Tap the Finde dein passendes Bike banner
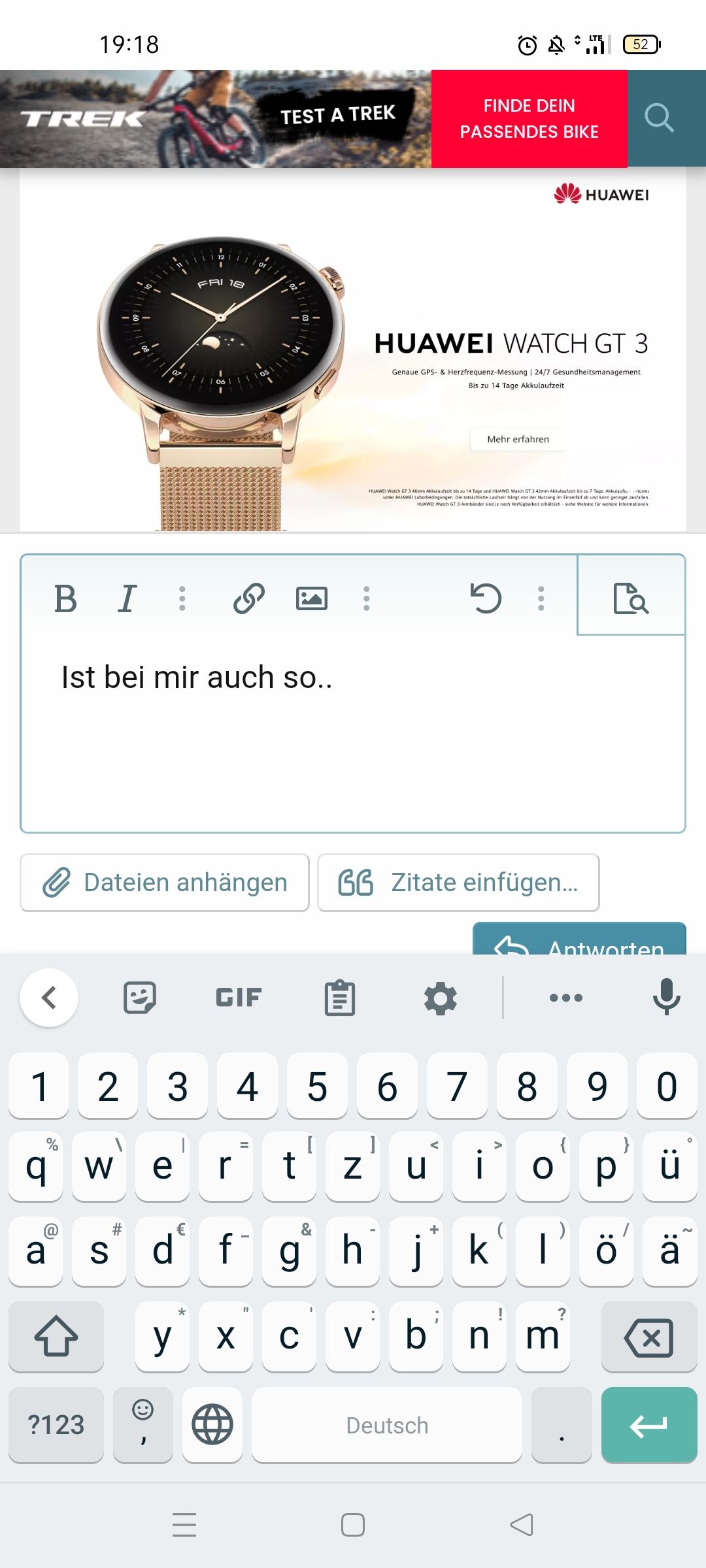 pos(529,118)
